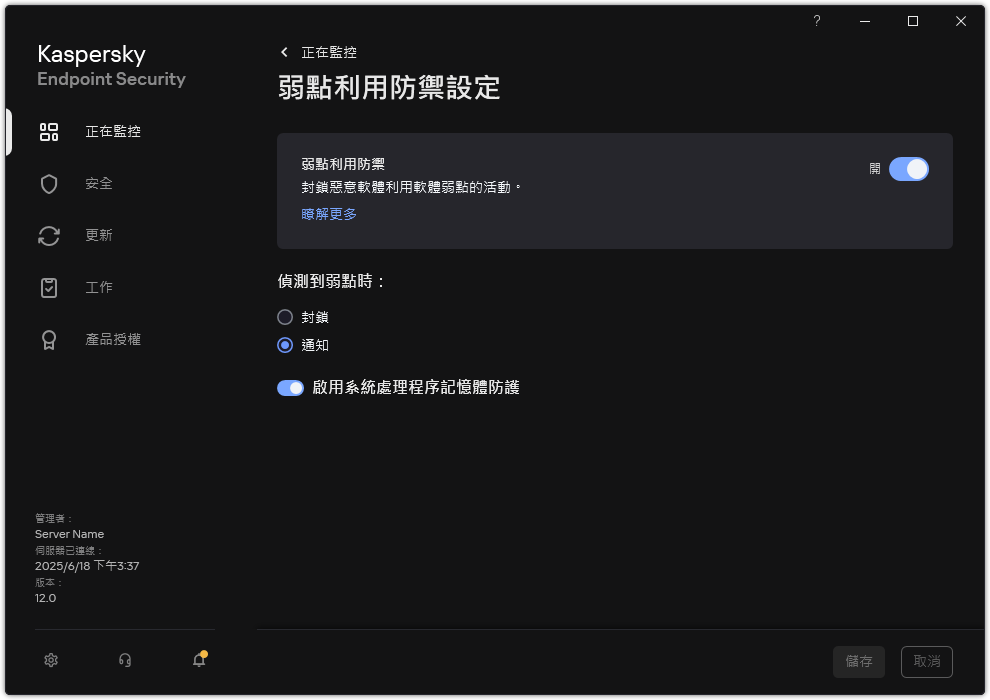Image resolution: width=990 pixels, height=700 pixels.
Task: Toggle 啟用系統處理程序記憶體防護
Action: coord(290,388)
